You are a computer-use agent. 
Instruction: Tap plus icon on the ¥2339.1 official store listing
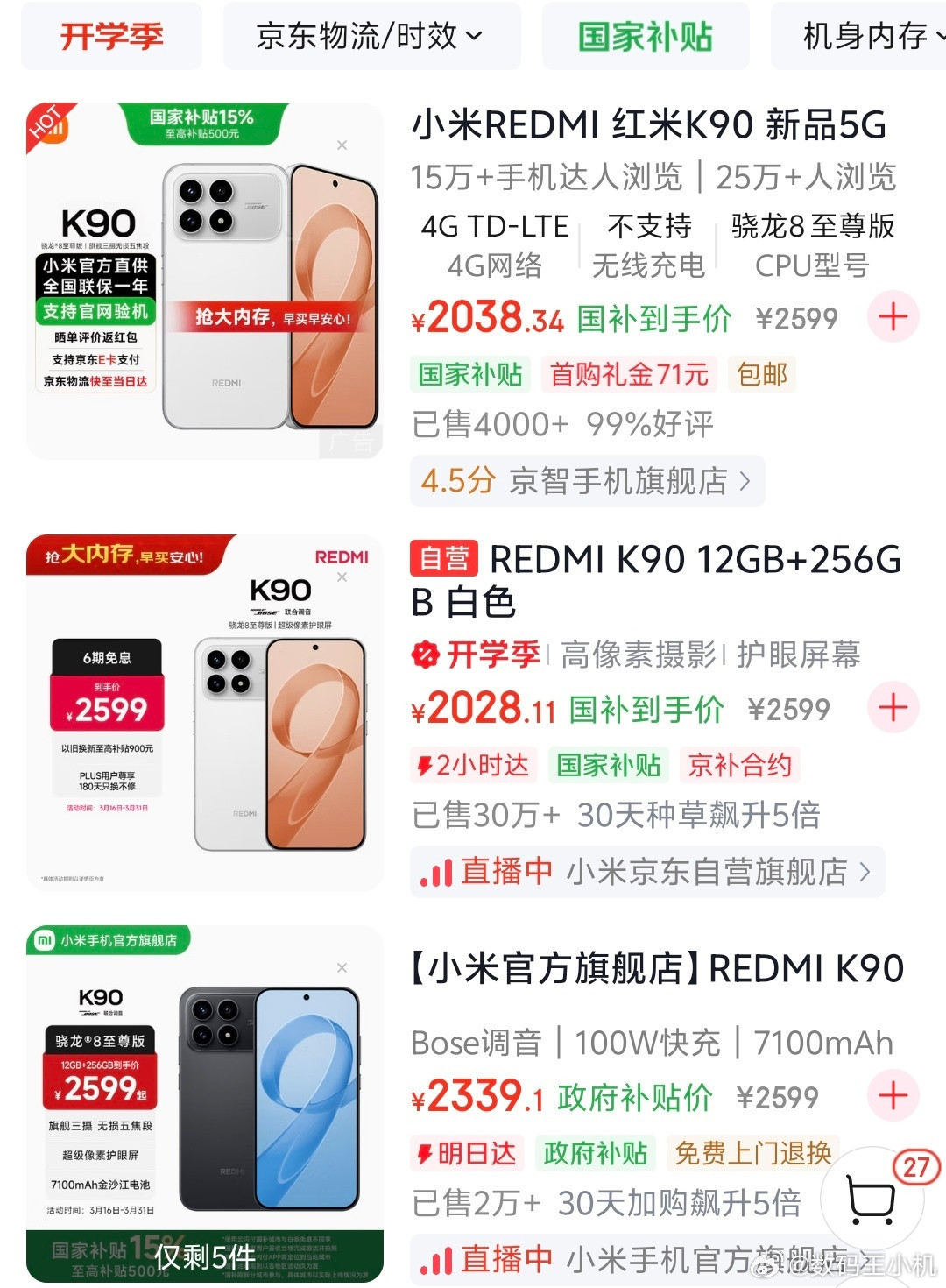(893, 1096)
